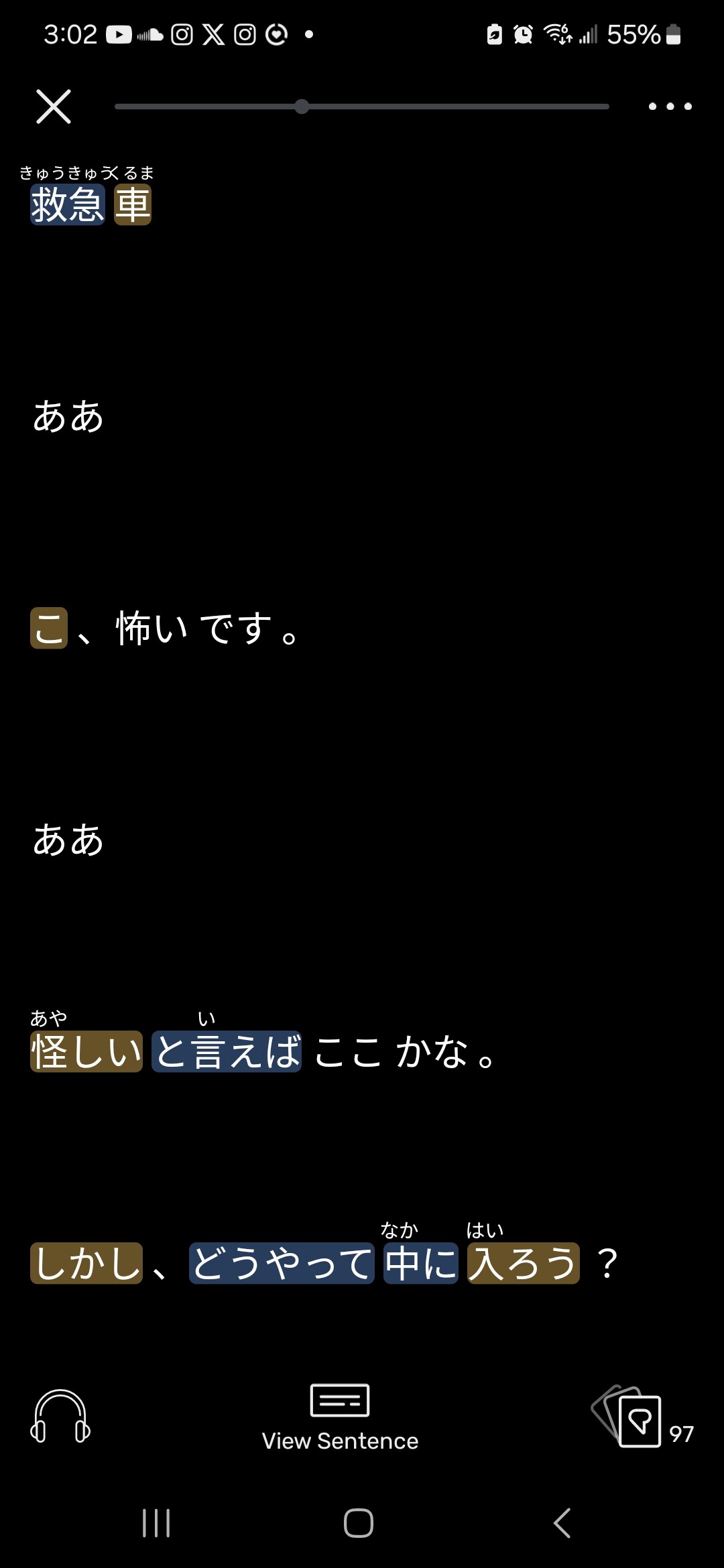Open the three-dot overflow menu
This screenshot has width=724, height=1568.
point(670,107)
